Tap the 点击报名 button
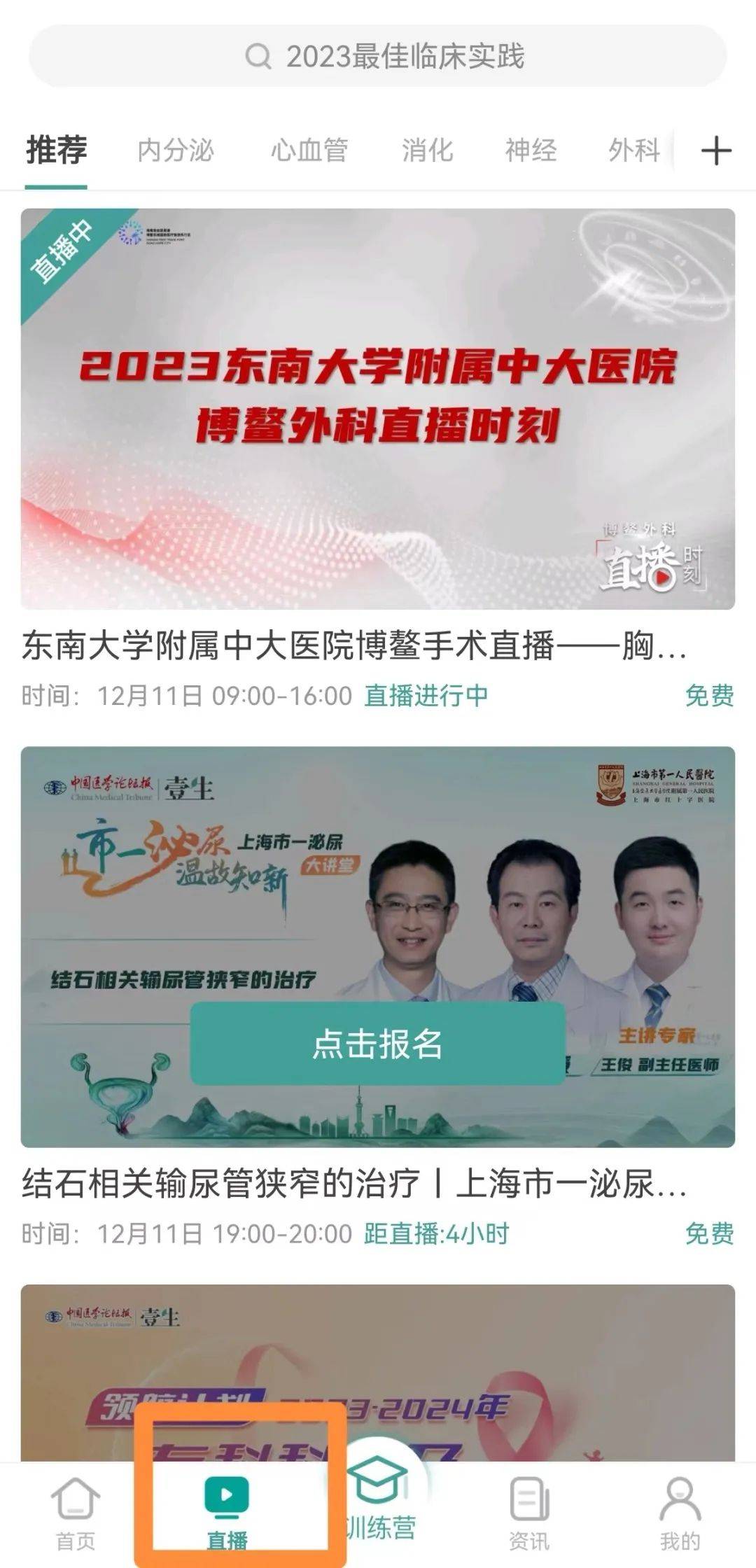756x1568 pixels. [378, 1044]
